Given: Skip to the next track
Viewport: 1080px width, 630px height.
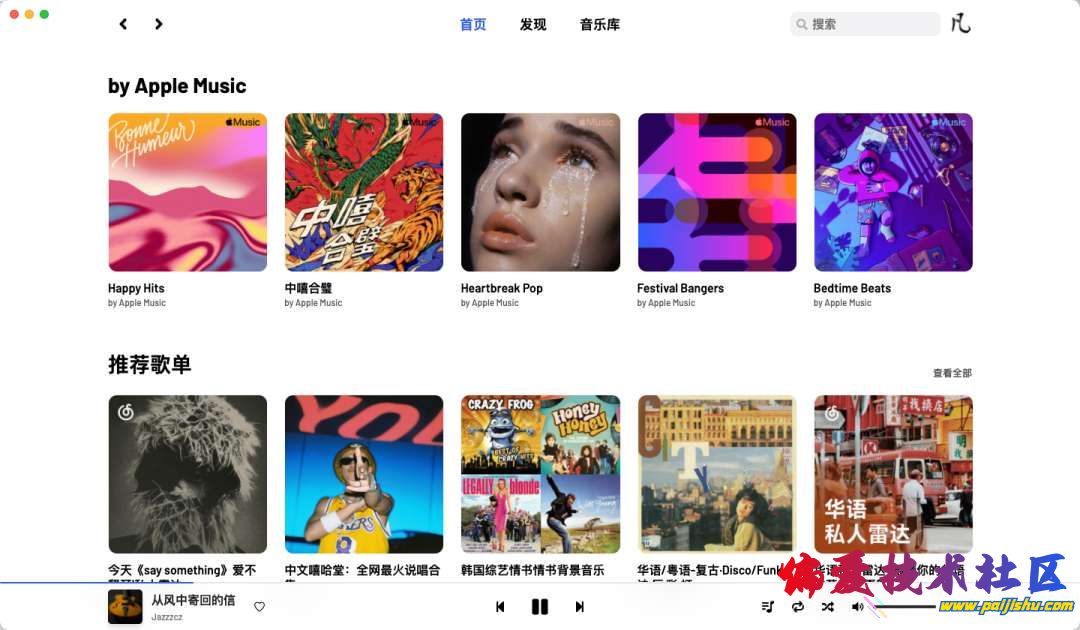Looking at the screenshot, I should 579,607.
